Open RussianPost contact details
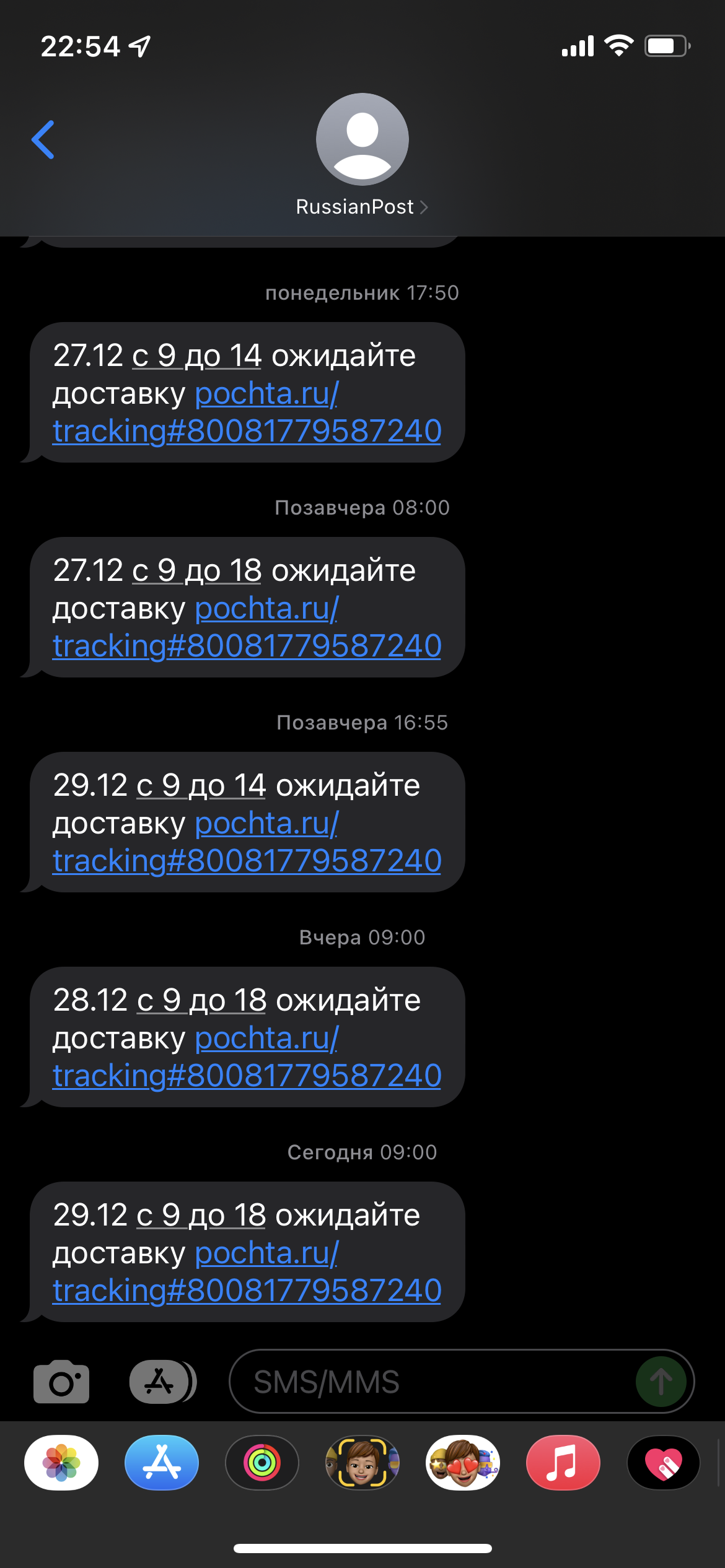This screenshot has height=1568, width=725. point(362,156)
